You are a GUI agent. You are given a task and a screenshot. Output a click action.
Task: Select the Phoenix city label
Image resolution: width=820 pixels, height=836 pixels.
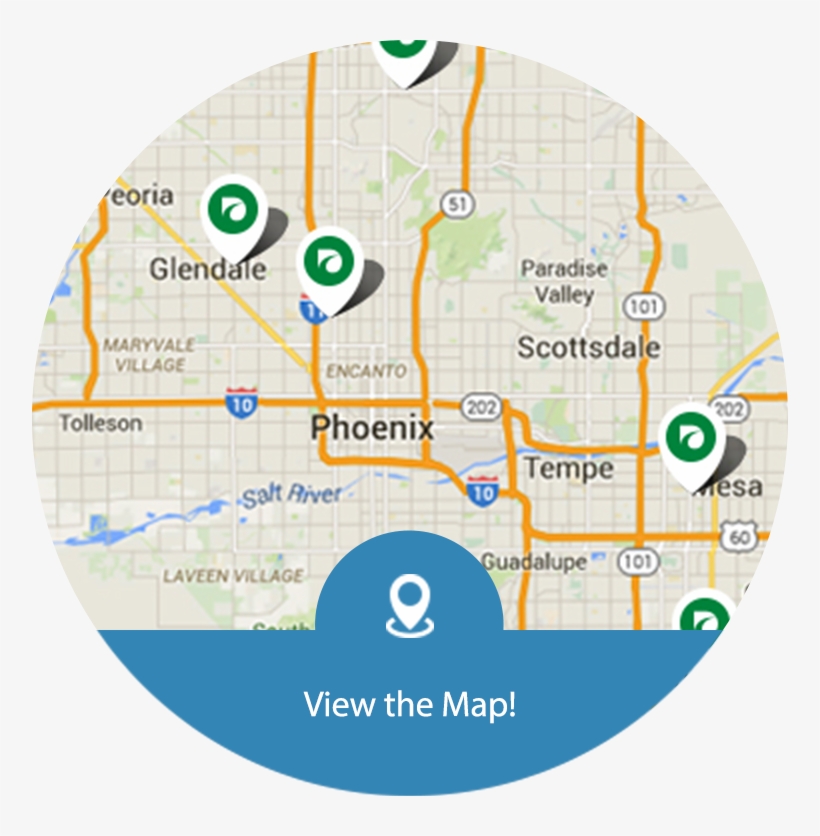[x=374, y=427]
